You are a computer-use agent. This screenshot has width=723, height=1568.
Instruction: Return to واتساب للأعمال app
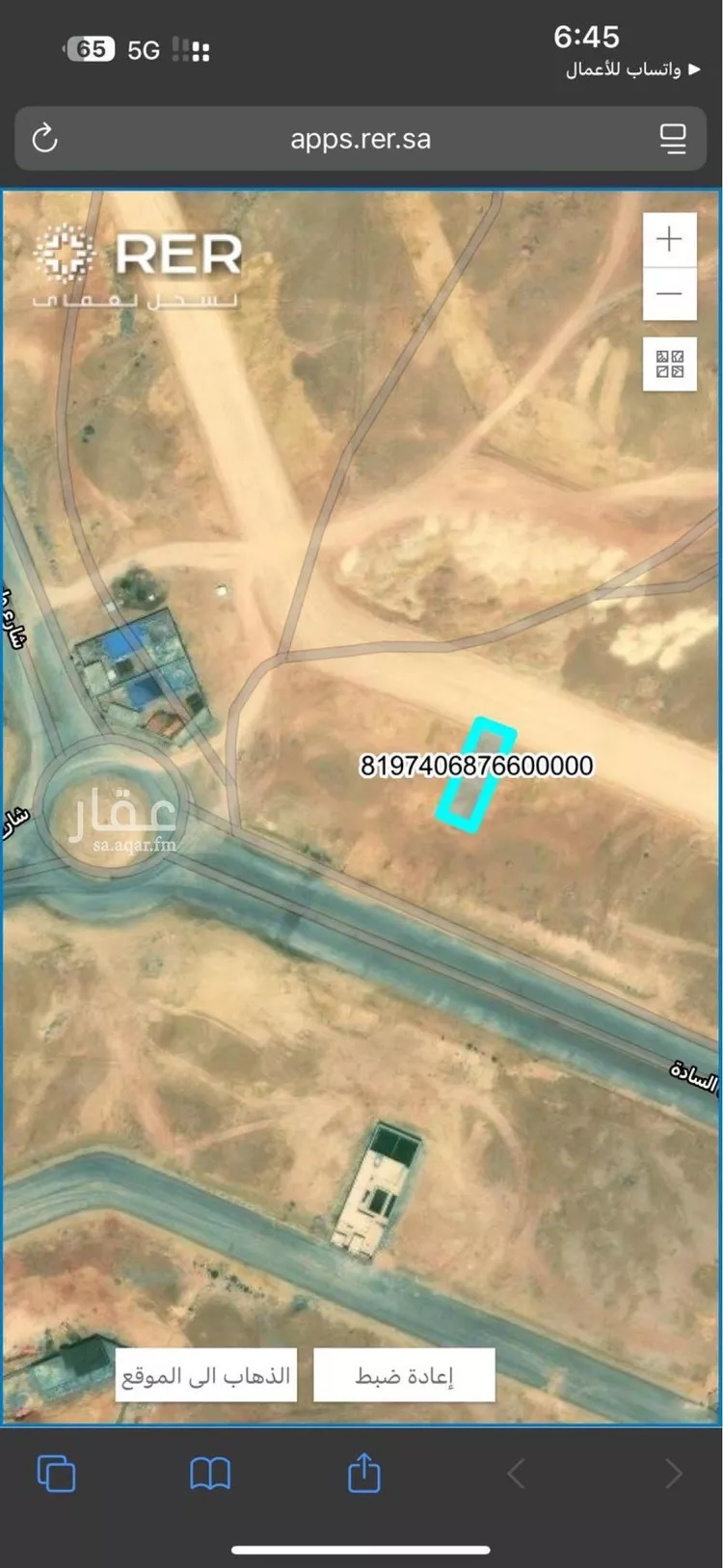[x=632, y=69]
